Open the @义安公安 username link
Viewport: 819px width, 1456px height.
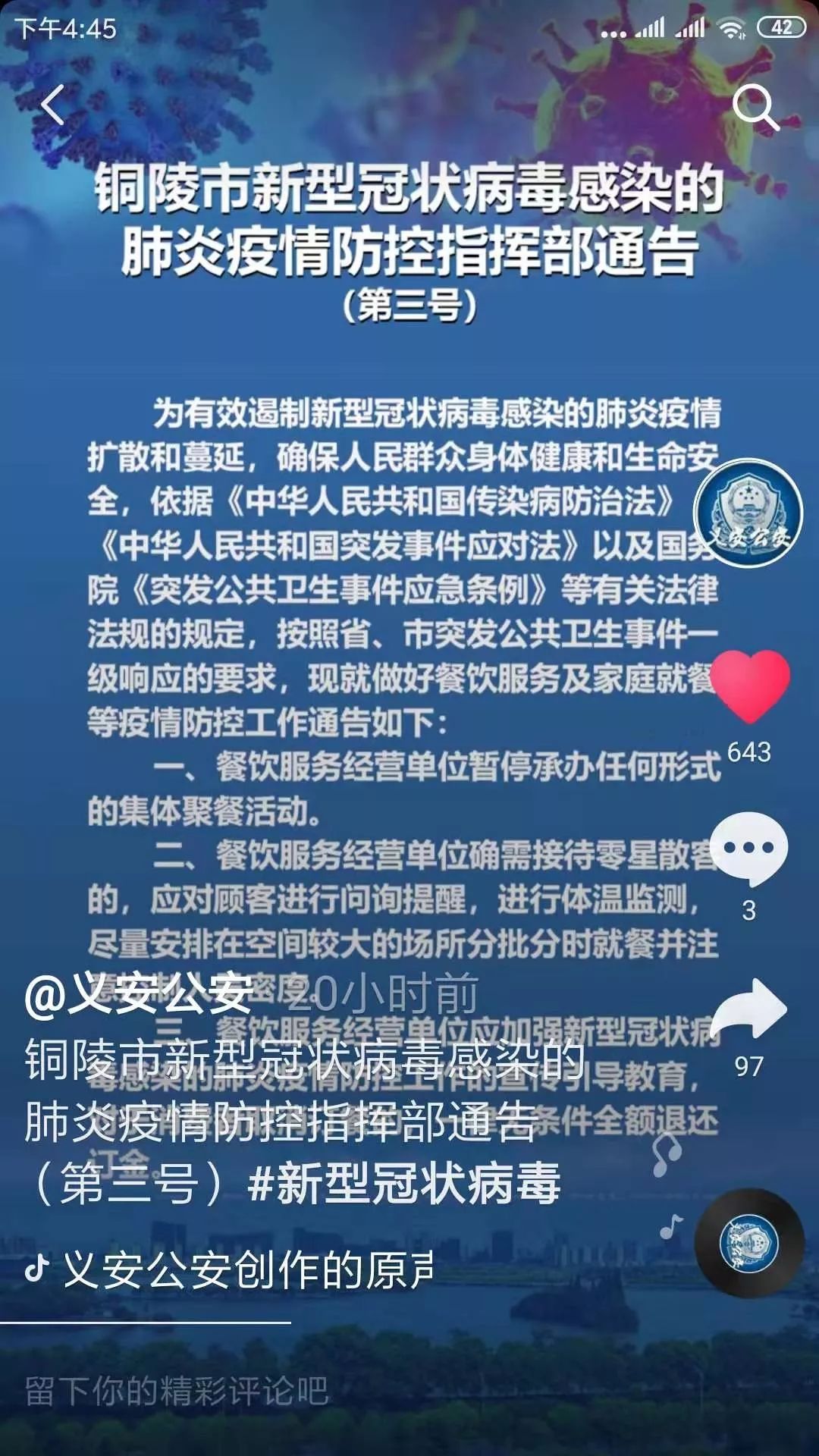coord(139,993)
